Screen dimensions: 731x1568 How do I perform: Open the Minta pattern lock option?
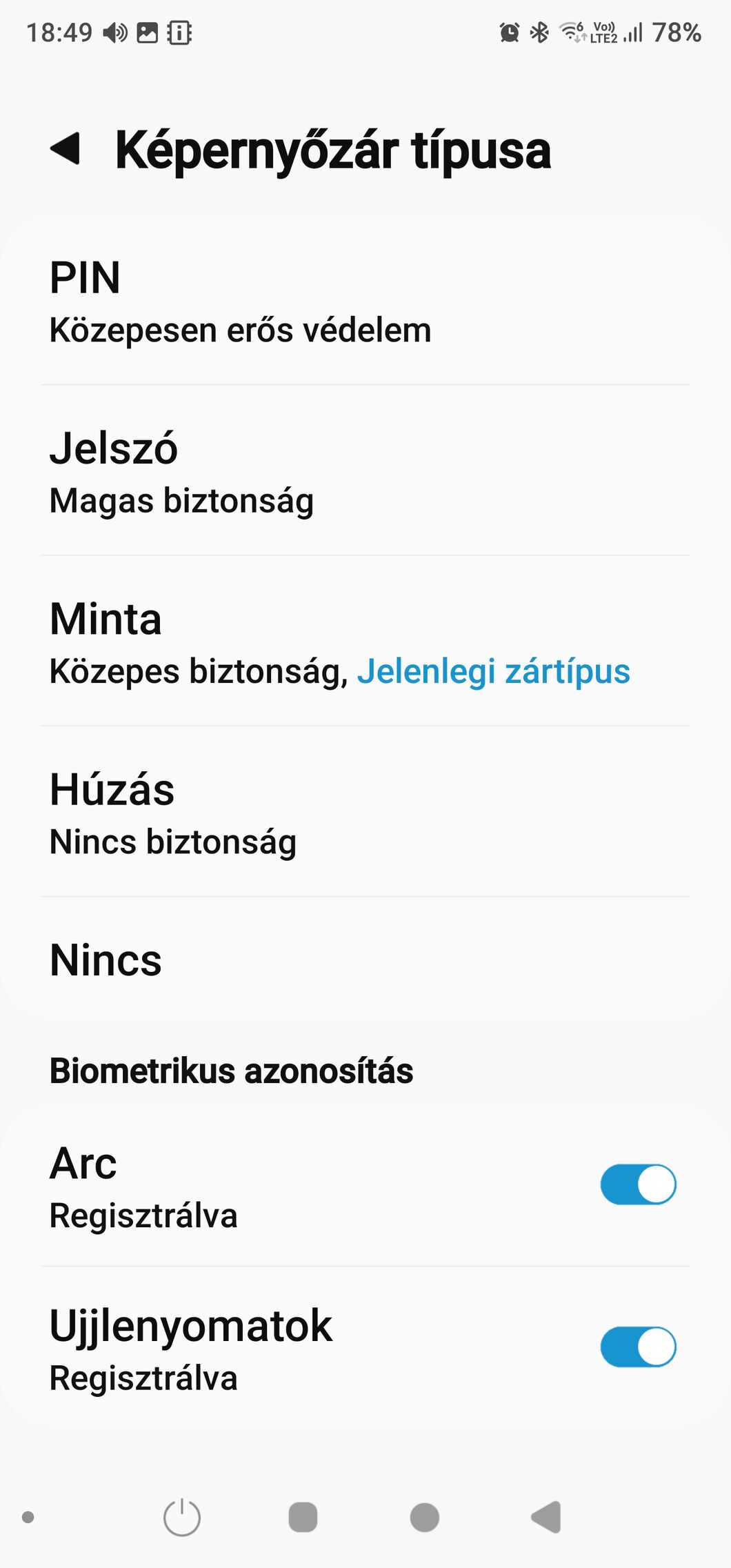tap(365, 641)
